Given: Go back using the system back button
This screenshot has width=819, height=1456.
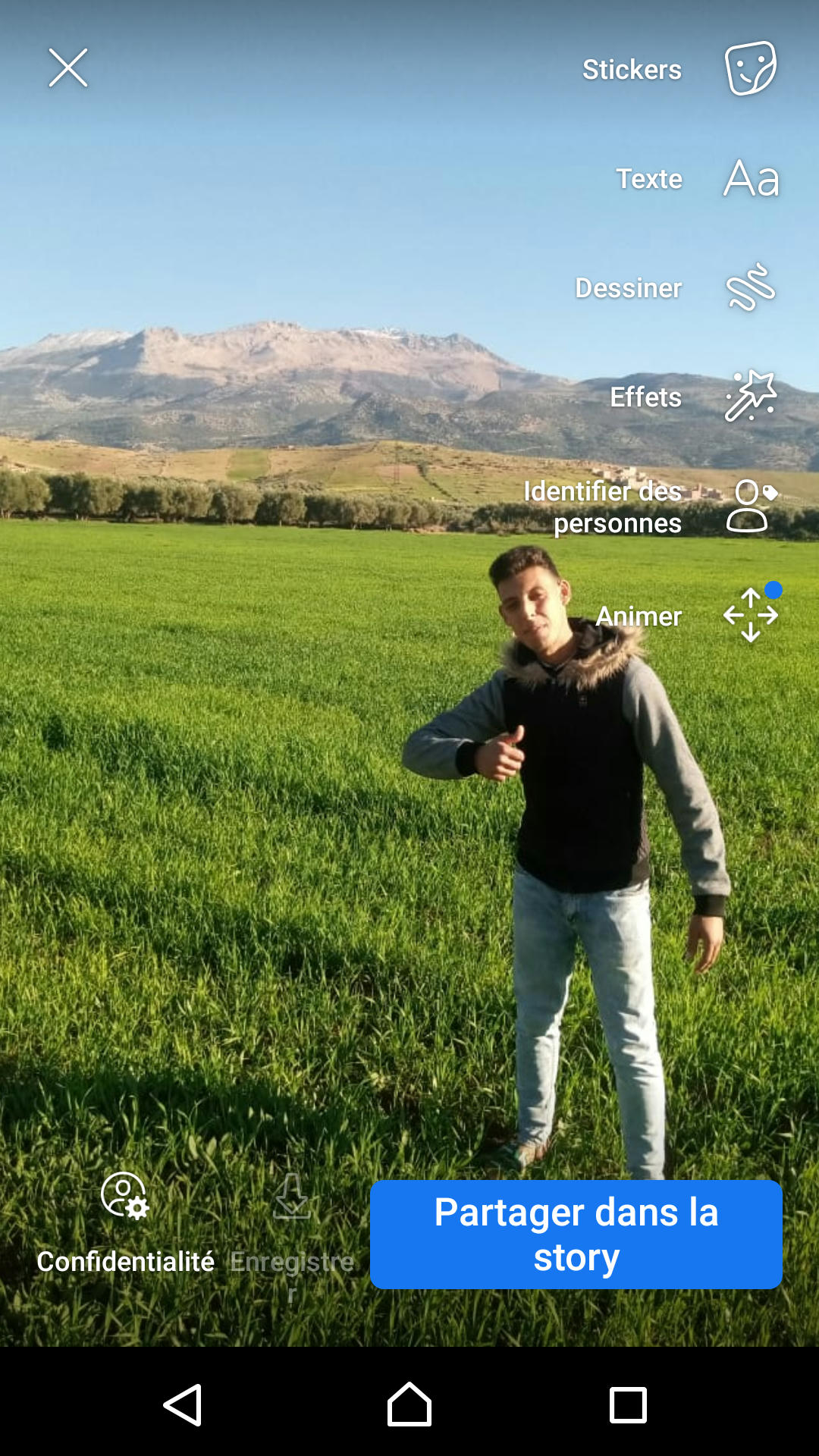Looking at the screenshot, I should coord(183,1404).
